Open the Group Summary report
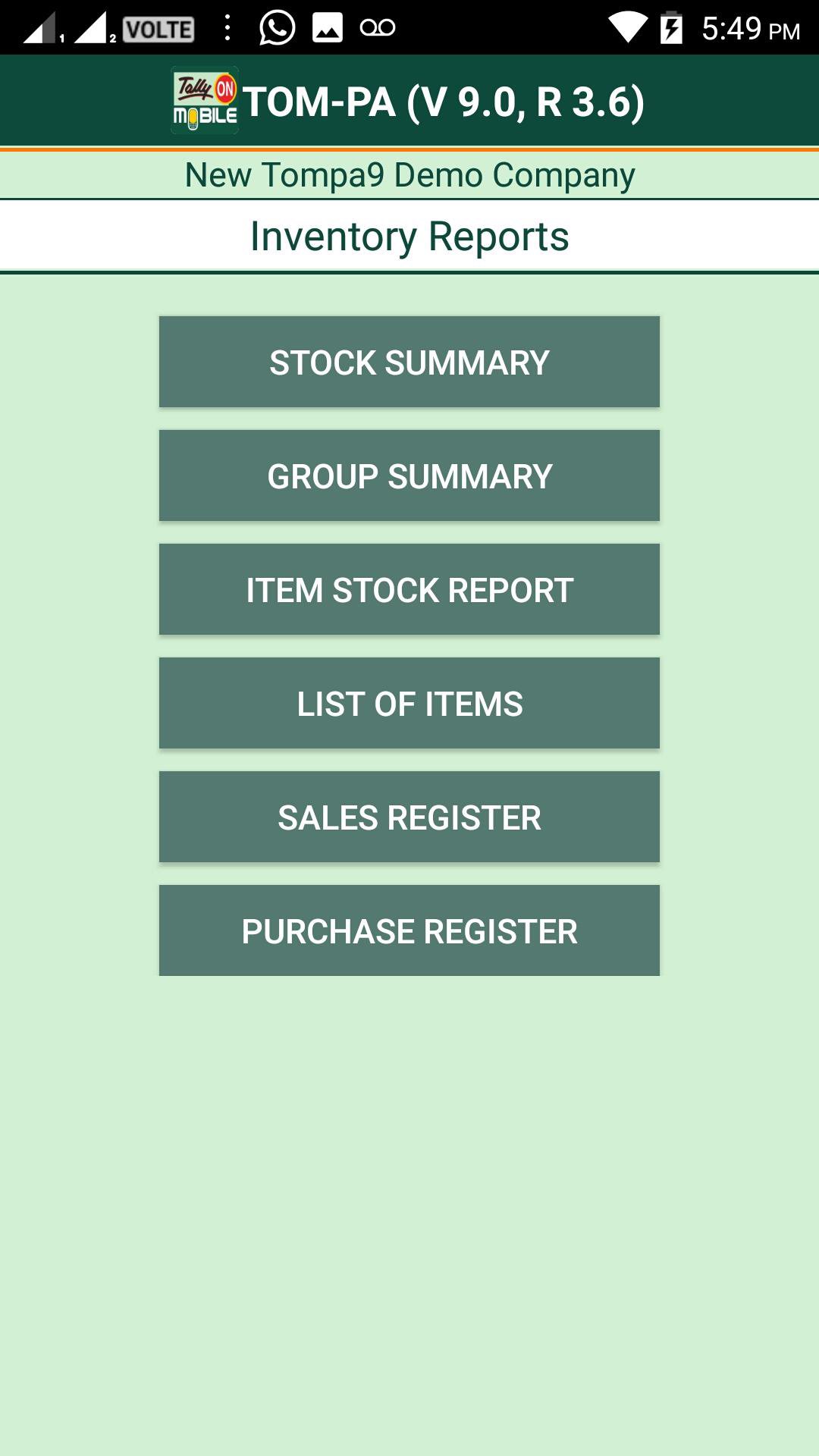Viewport: 819px width, 1456px height. click(409, 475)
